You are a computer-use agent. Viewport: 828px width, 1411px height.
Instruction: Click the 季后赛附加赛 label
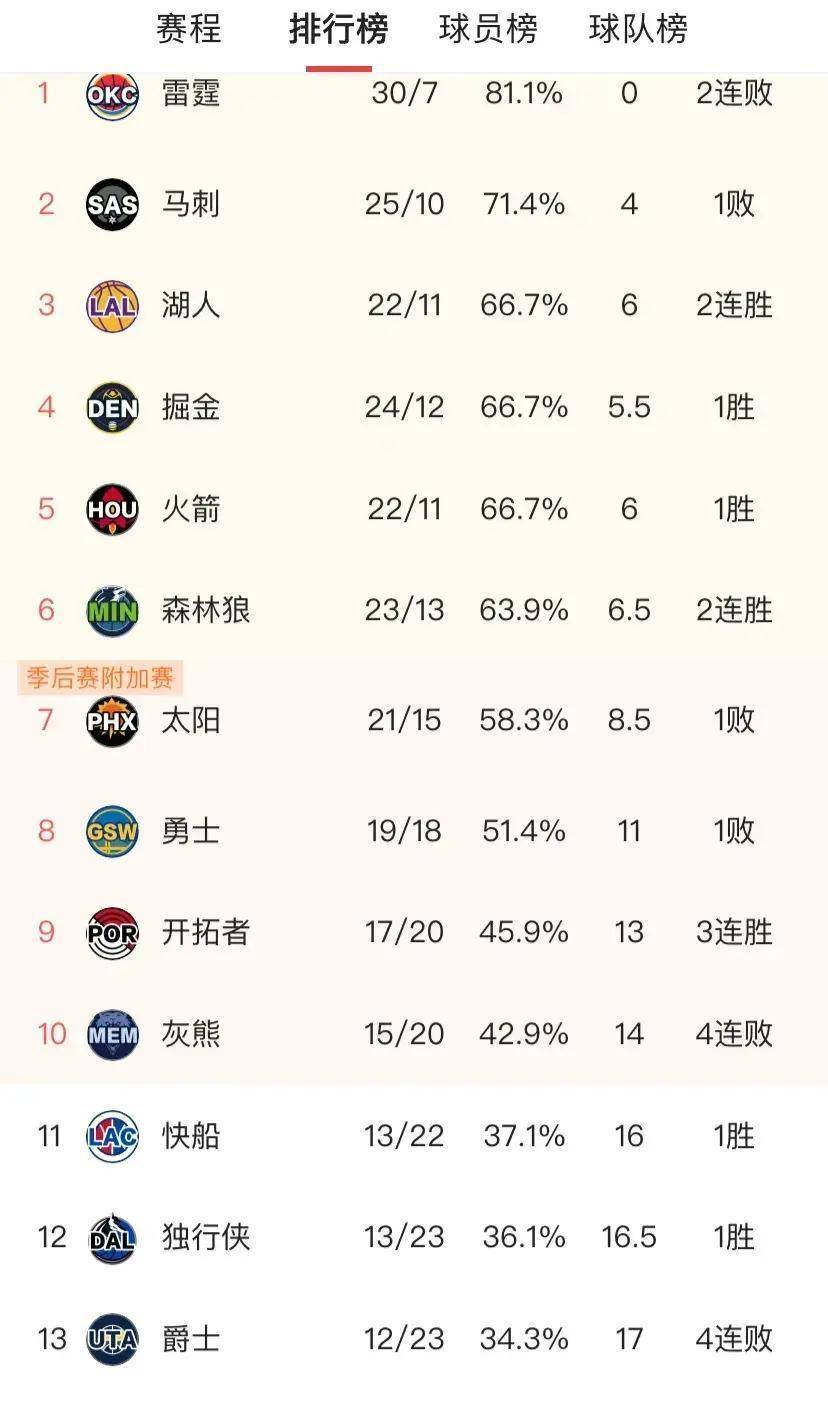coord(100,676)
